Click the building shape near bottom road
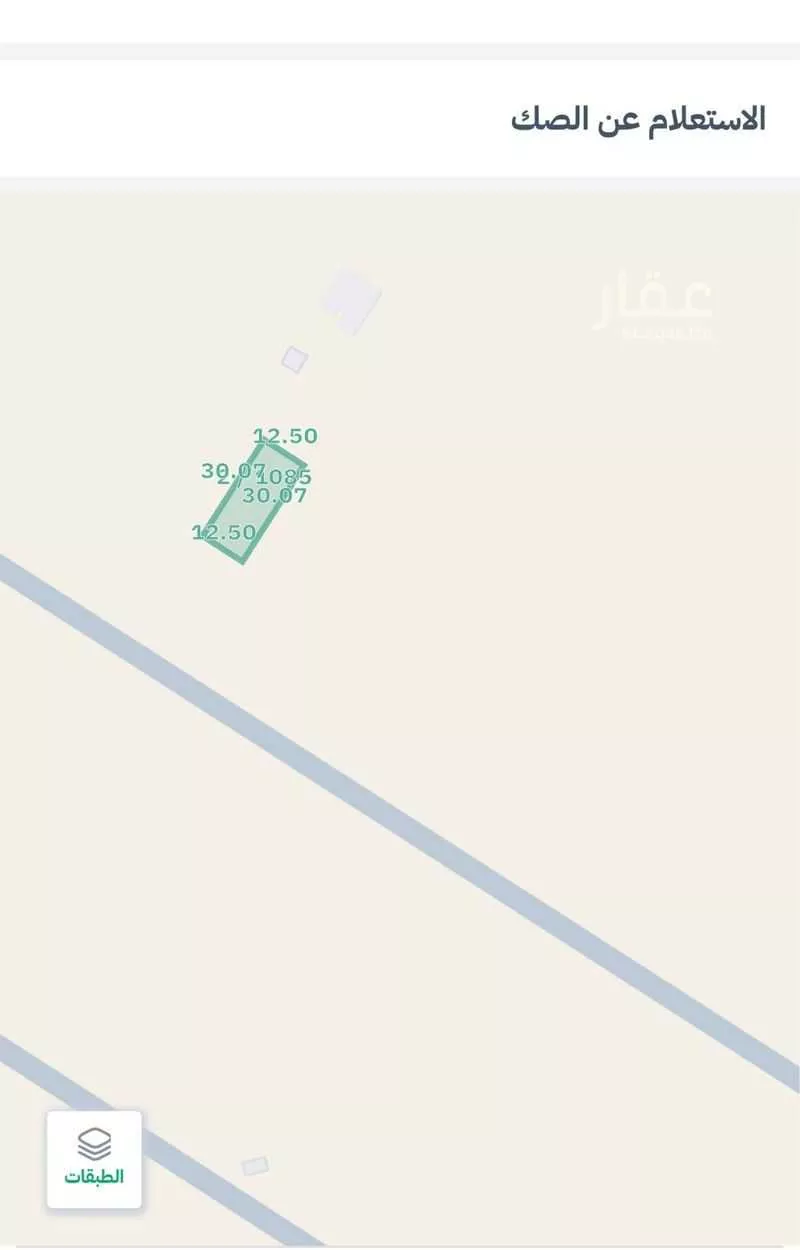 257,1165
